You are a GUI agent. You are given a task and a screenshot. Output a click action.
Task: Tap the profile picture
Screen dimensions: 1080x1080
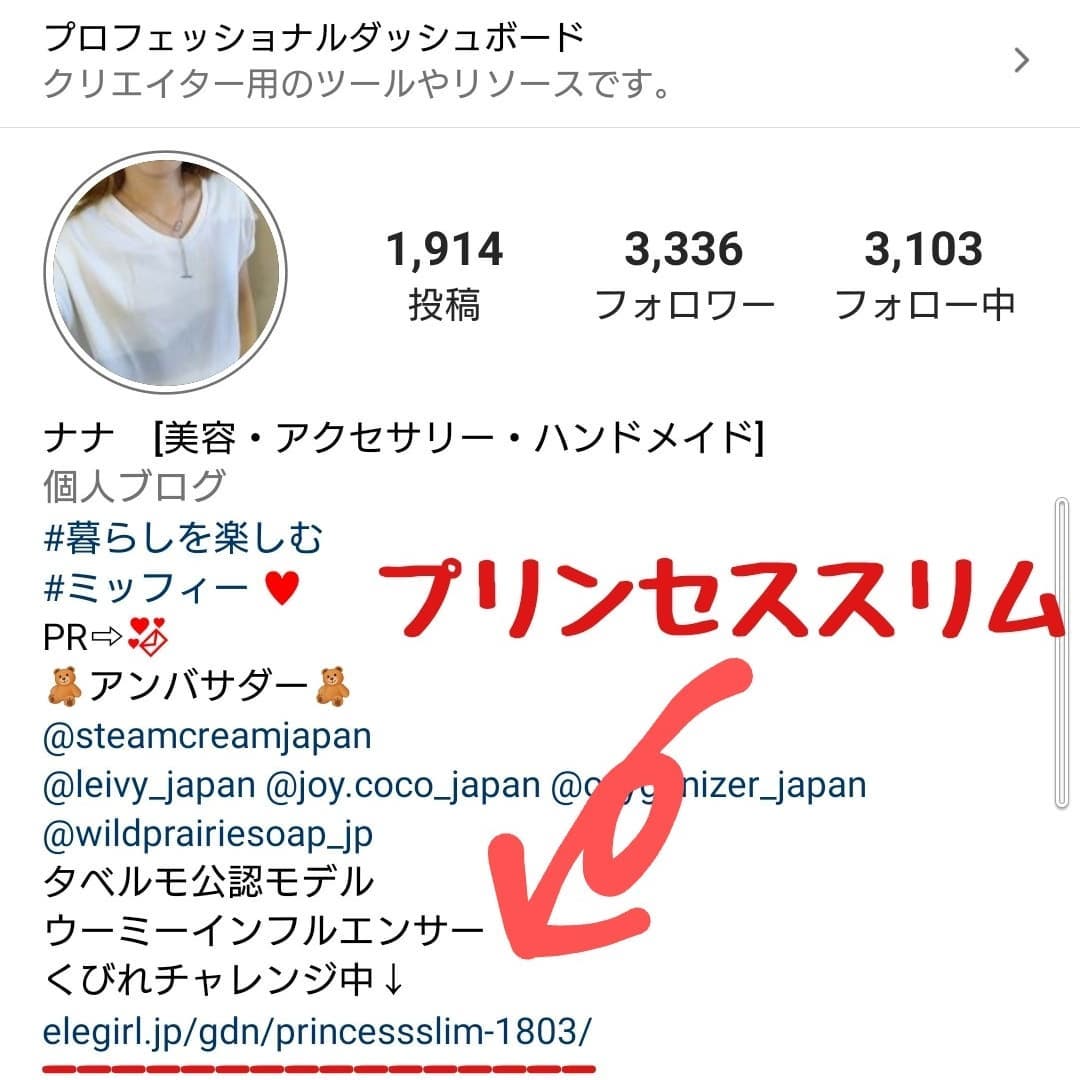coord(165,272)
